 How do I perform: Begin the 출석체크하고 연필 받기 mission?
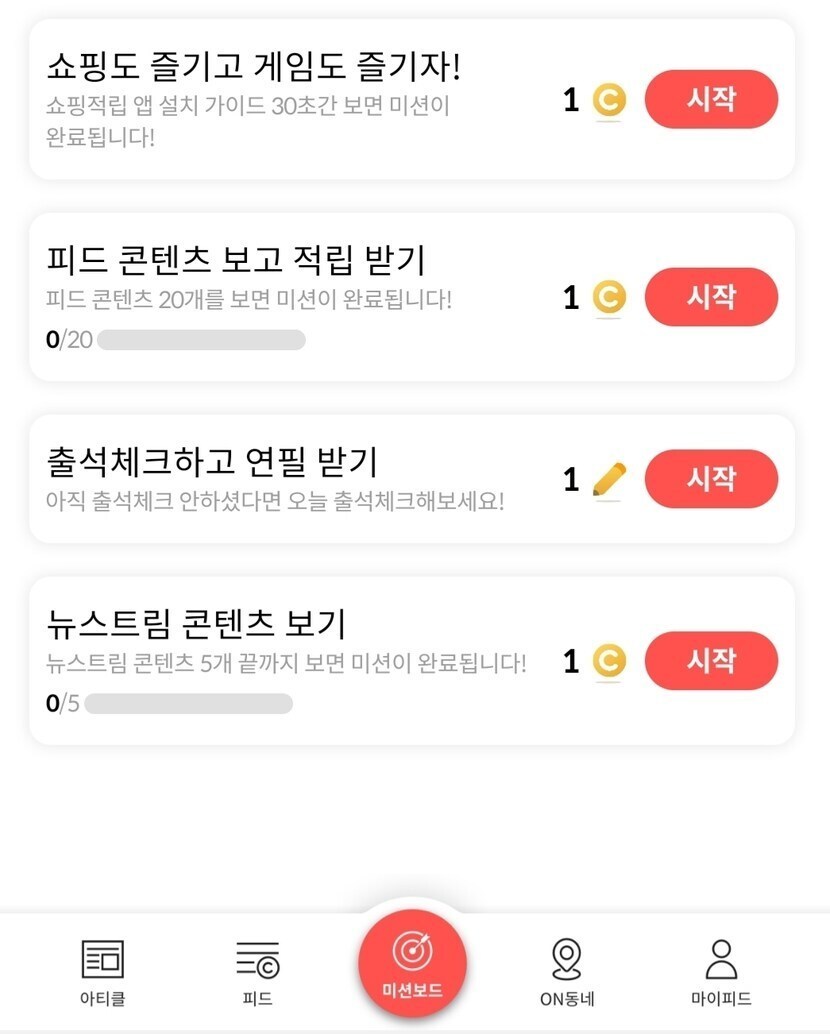(x=711, y=479)
